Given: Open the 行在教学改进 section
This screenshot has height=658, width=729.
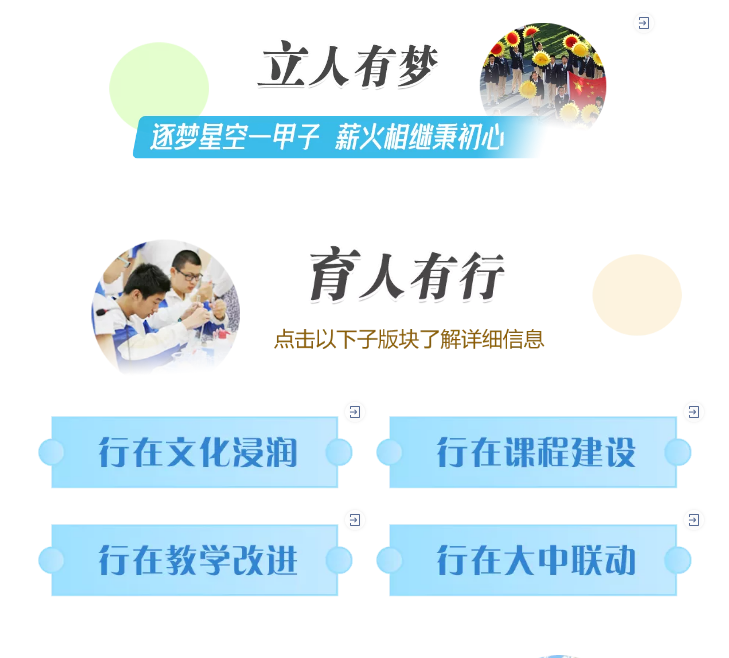Looking at the screenshot, I should tap(195, 560).
